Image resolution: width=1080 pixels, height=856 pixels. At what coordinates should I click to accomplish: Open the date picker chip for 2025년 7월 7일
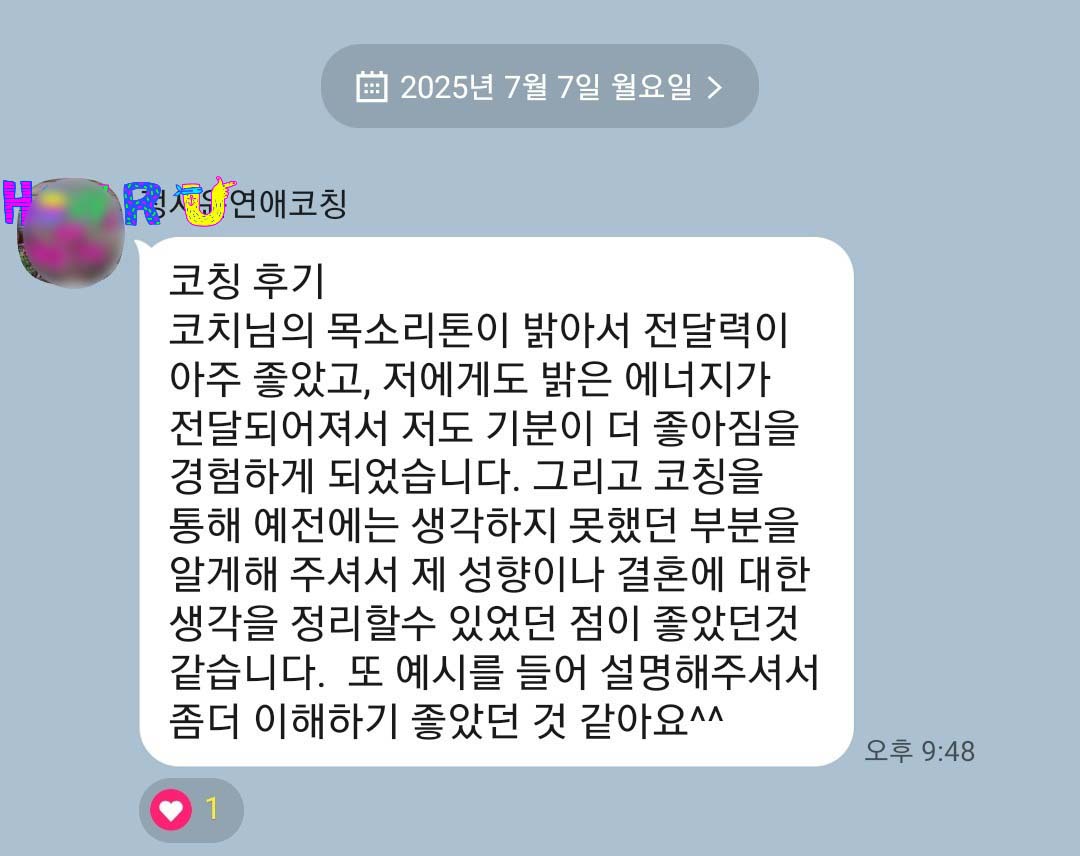pyautogui.click(x=539, y=87)
